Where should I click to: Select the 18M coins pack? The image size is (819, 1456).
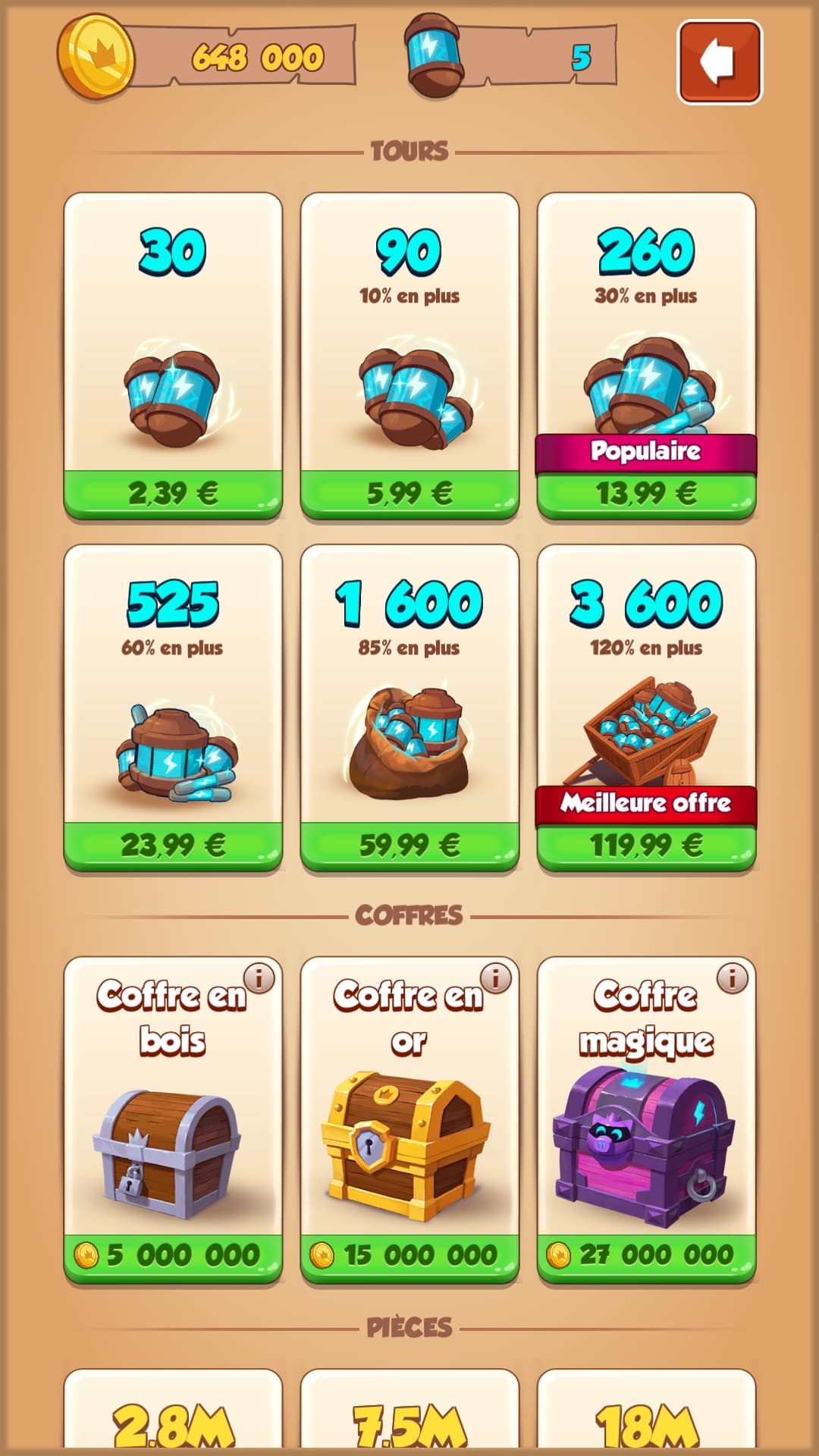646,1418
